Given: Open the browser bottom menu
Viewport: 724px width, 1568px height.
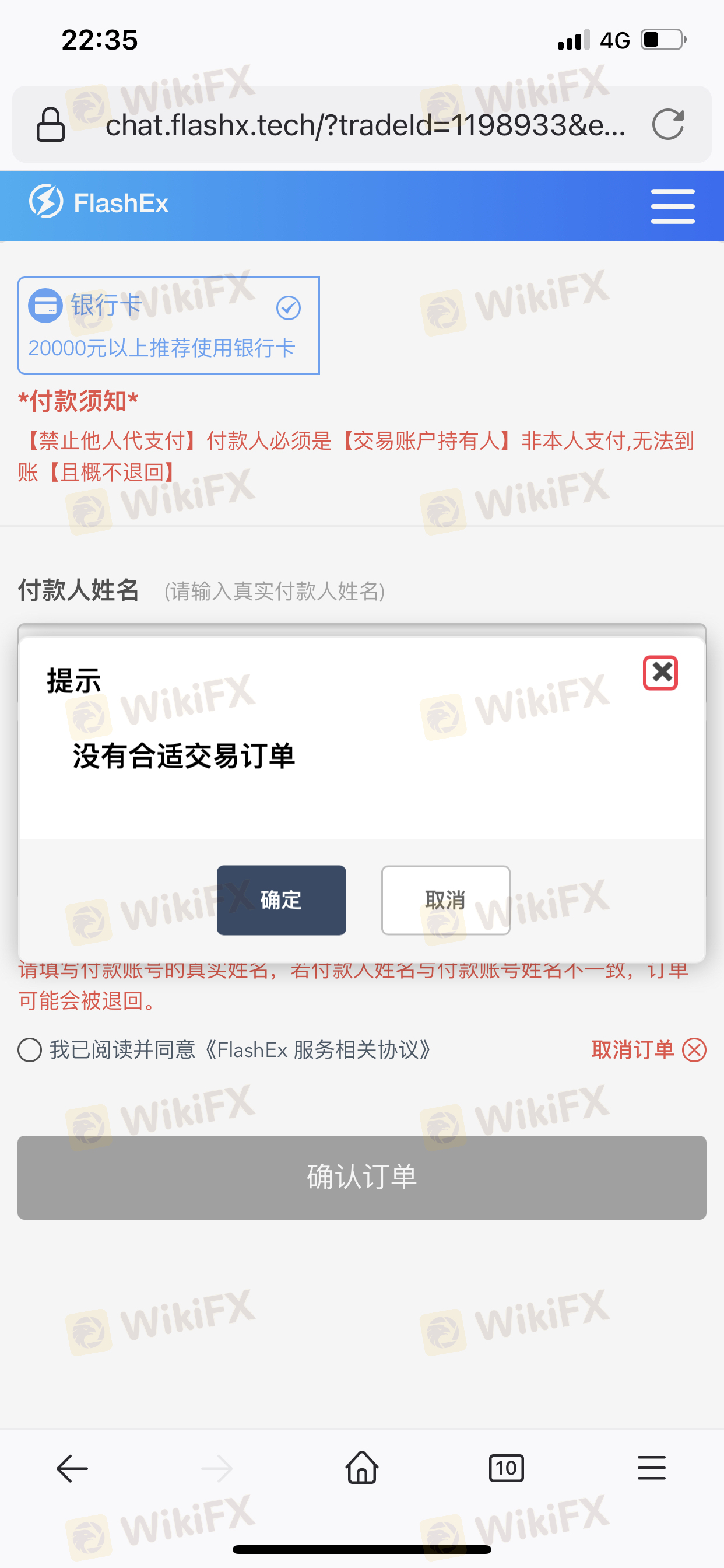Looking at the screenshot, I should pyautogui.click(x=651, y=1468).
